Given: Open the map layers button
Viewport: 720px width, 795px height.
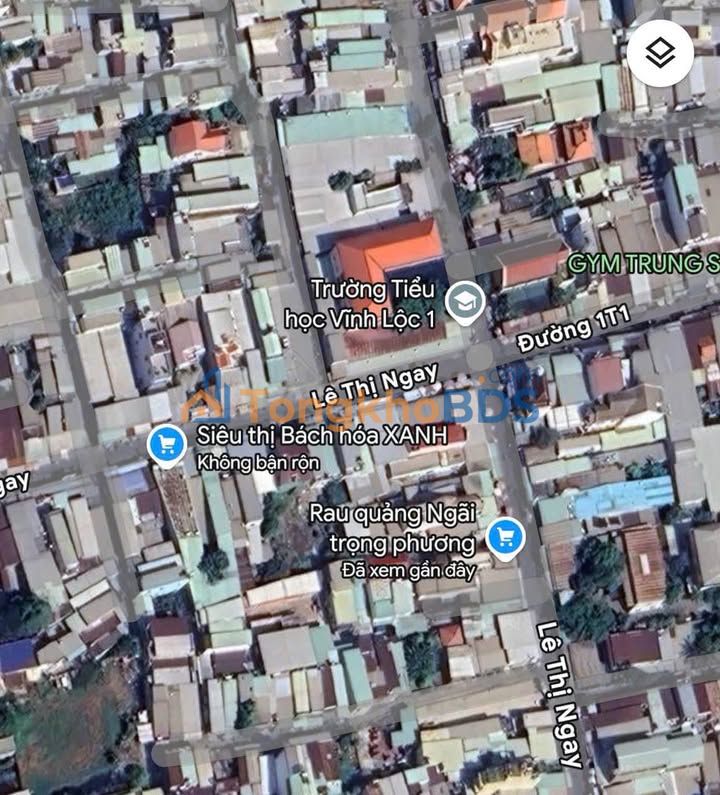Looking at the screenshot, I should click(x=660, y=53).
